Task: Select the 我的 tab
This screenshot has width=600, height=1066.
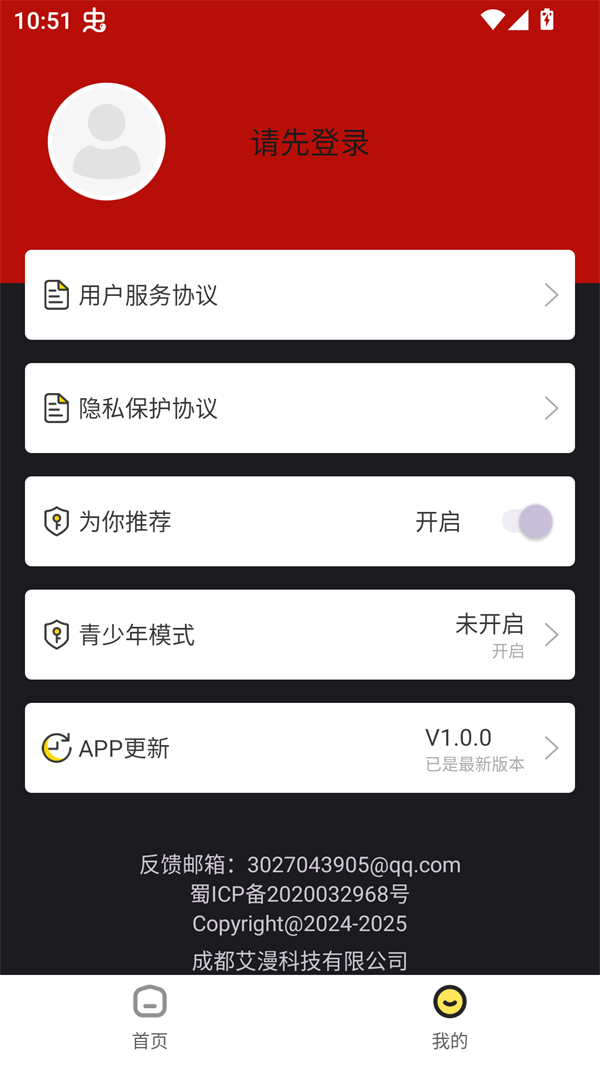Action: [x=450, y=1018]
